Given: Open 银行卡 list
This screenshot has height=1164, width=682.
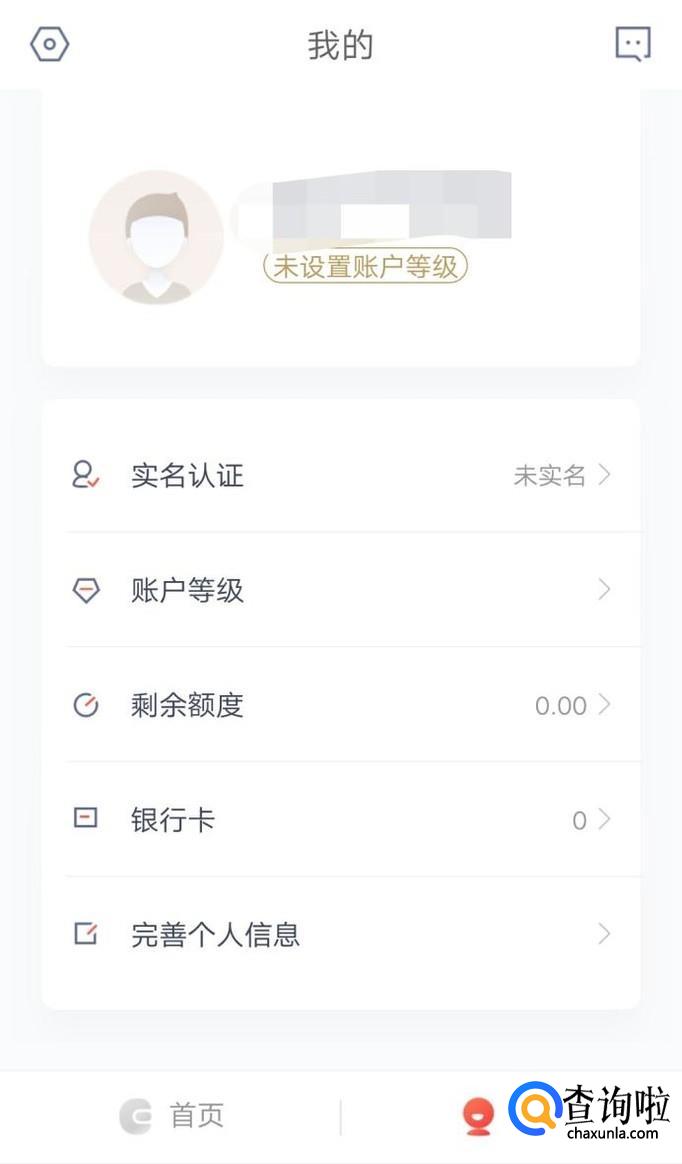Looking at the screenshot, I should click(x=340, y=820).
